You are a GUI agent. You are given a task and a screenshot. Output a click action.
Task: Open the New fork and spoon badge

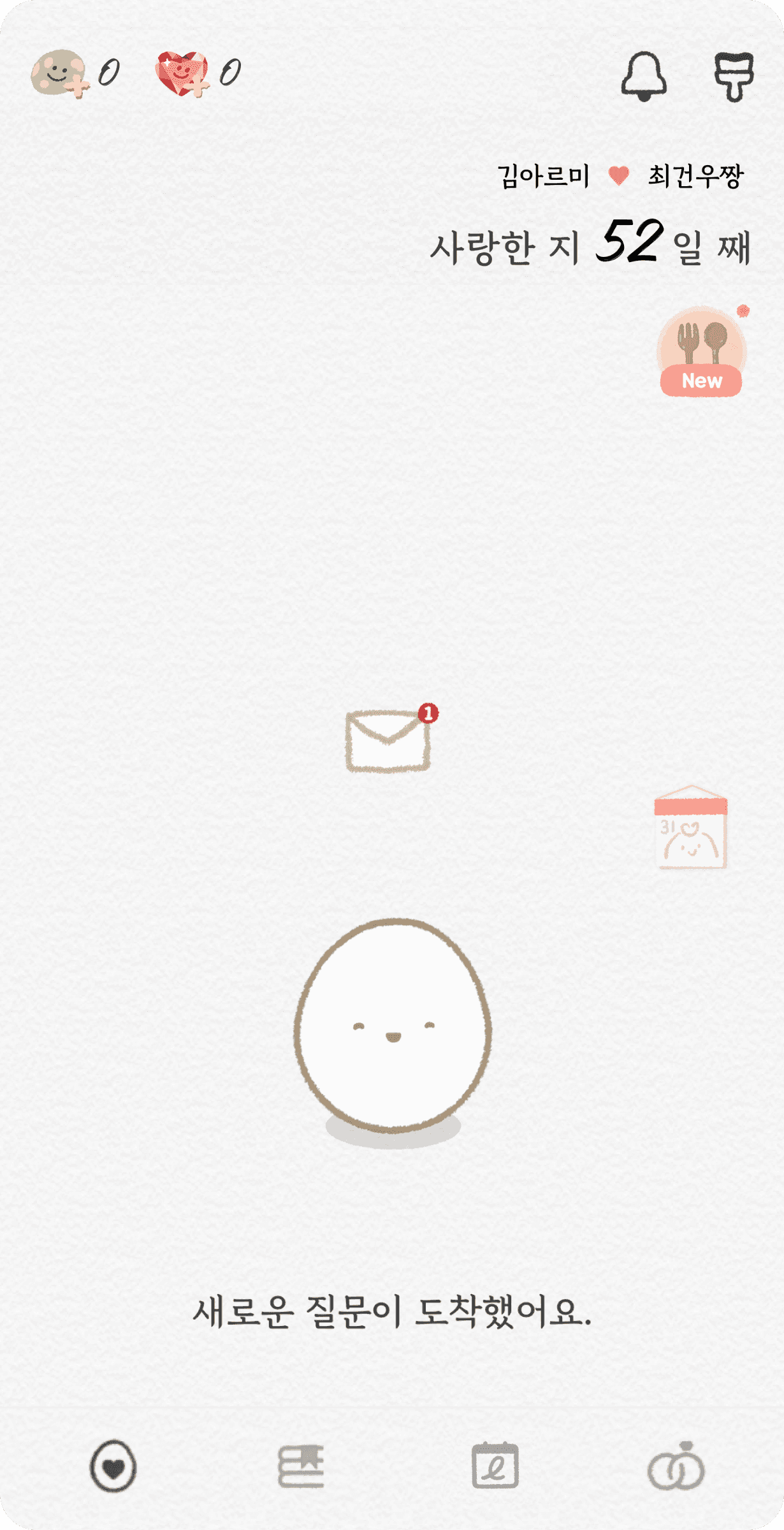click(x=701, y=353)
